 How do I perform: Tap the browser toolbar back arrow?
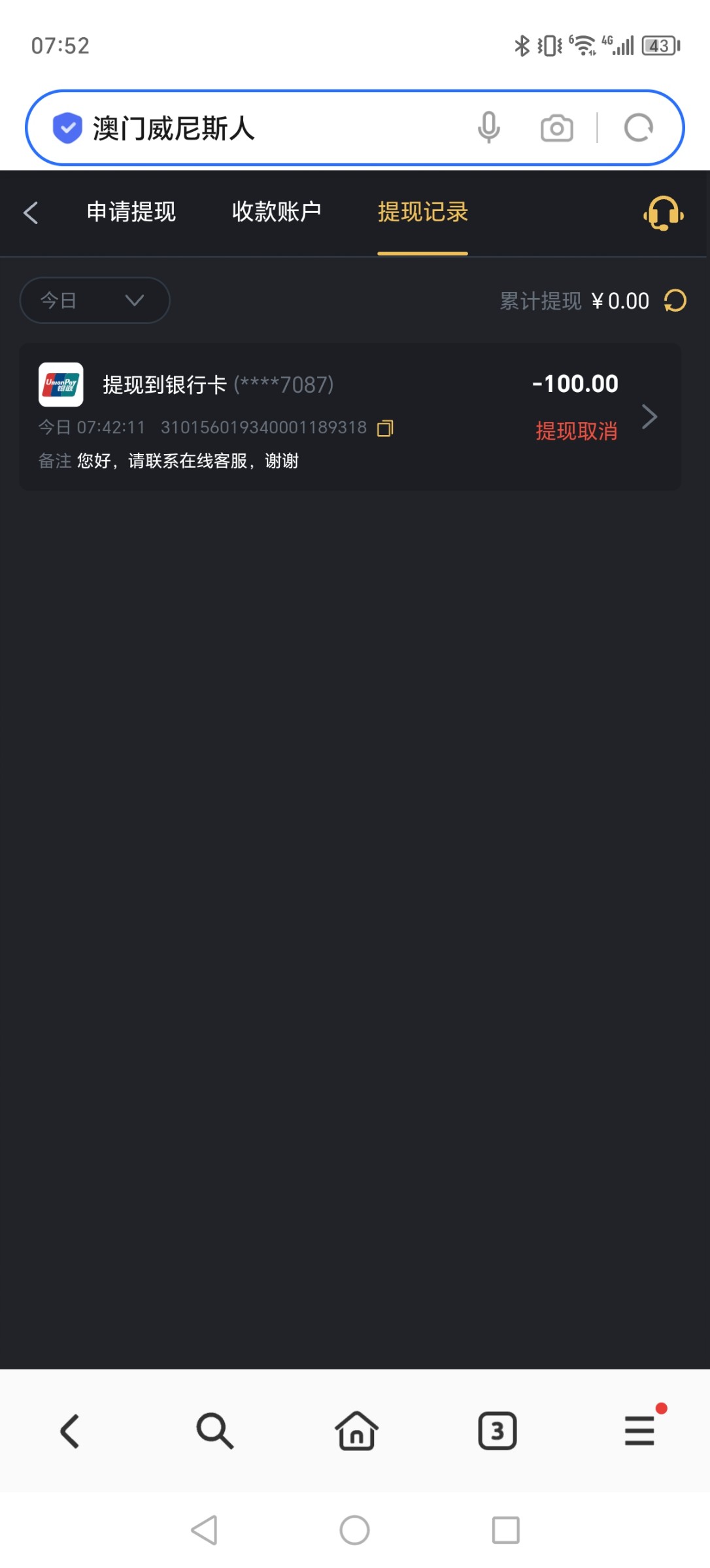point(70,1431)
